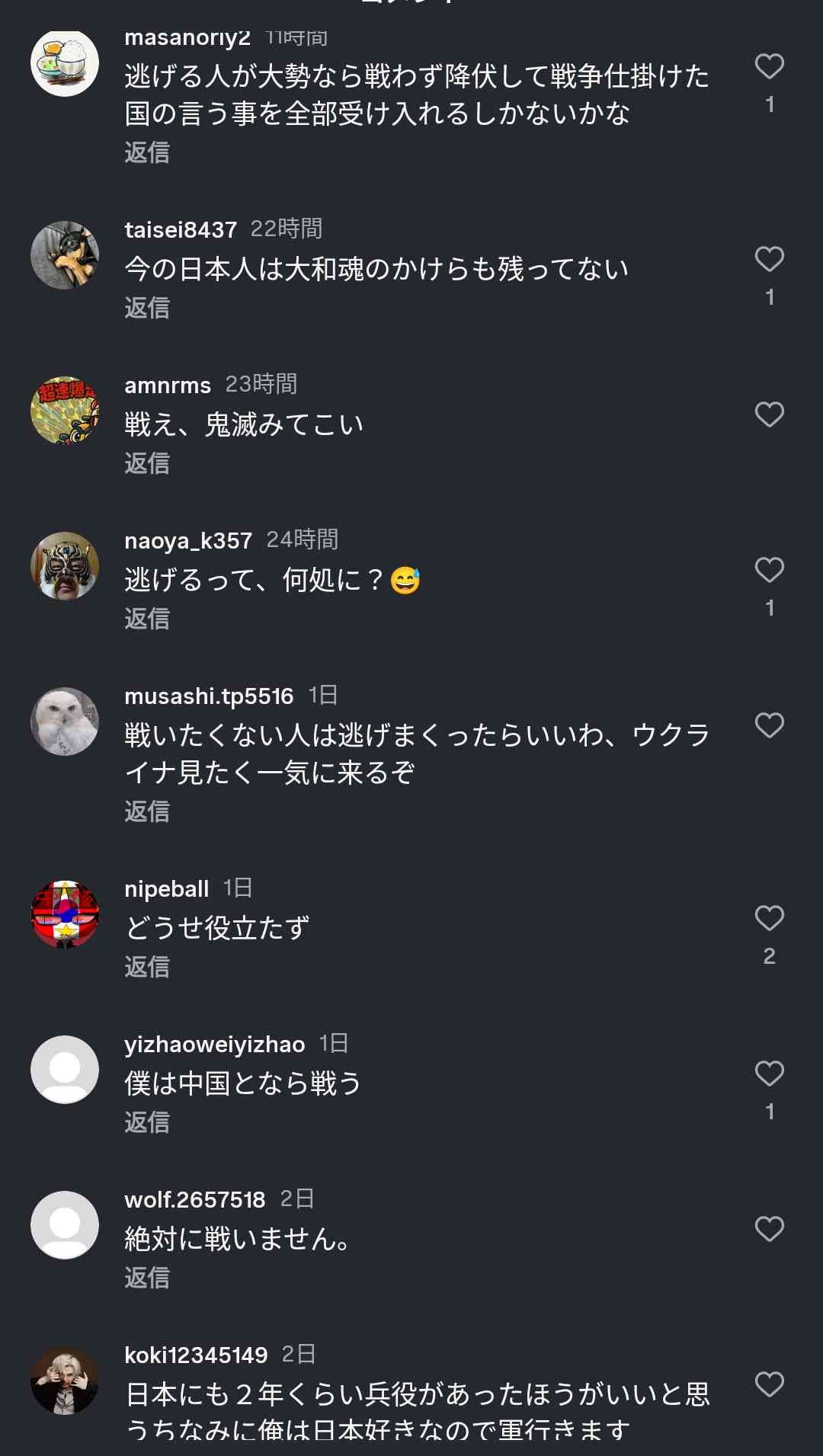Like naoya_k357's comment

769,571
